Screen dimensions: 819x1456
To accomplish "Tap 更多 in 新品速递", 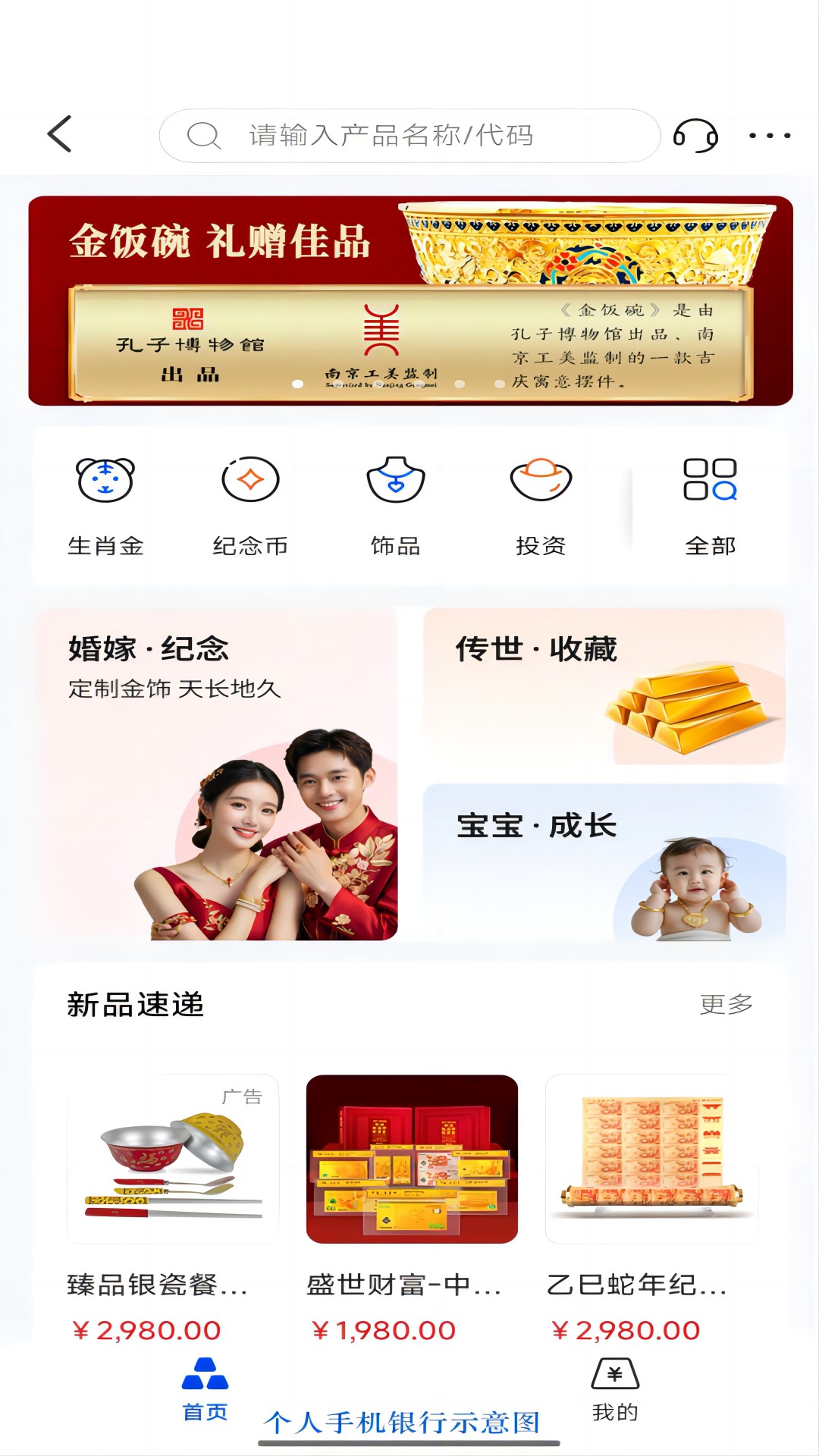I will (726, 1004).
